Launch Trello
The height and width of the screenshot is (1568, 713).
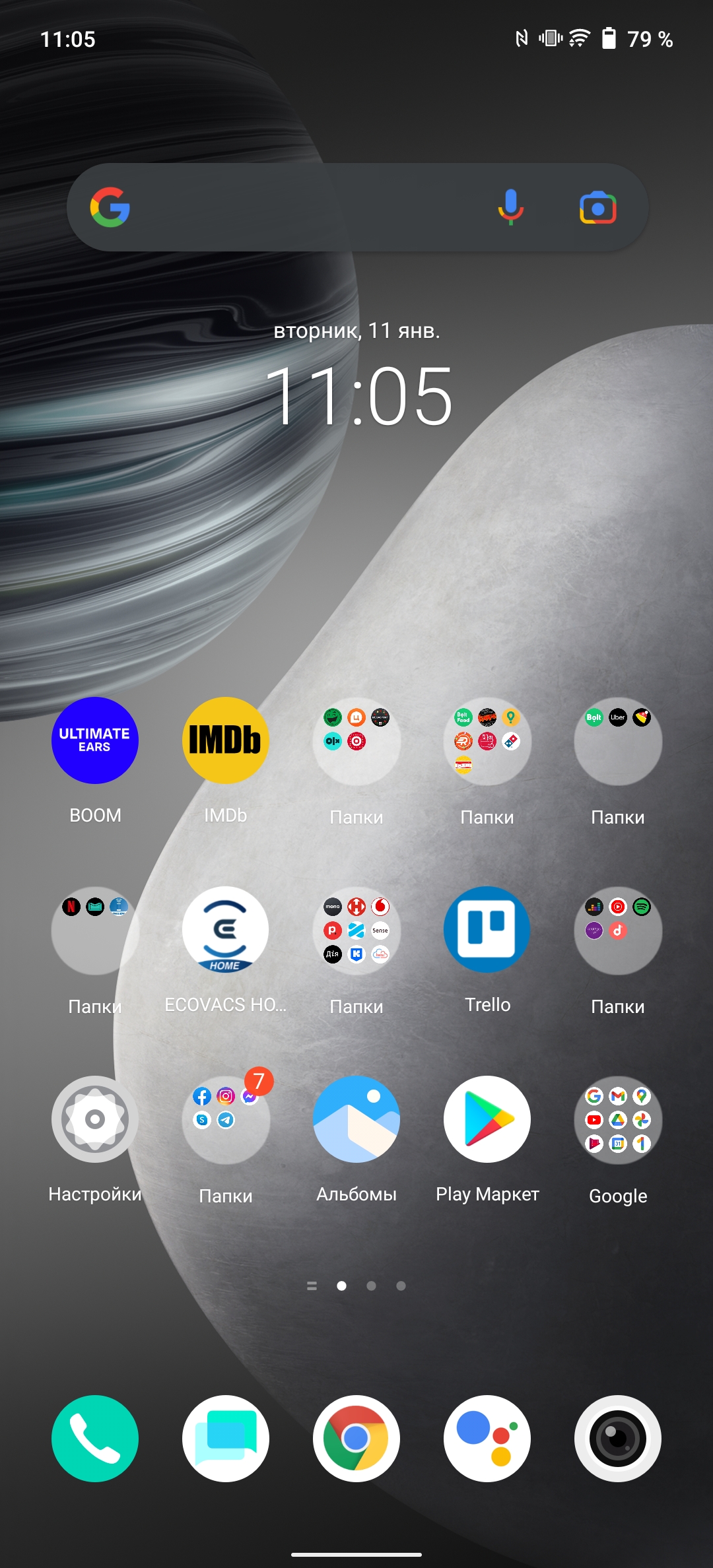487,930
